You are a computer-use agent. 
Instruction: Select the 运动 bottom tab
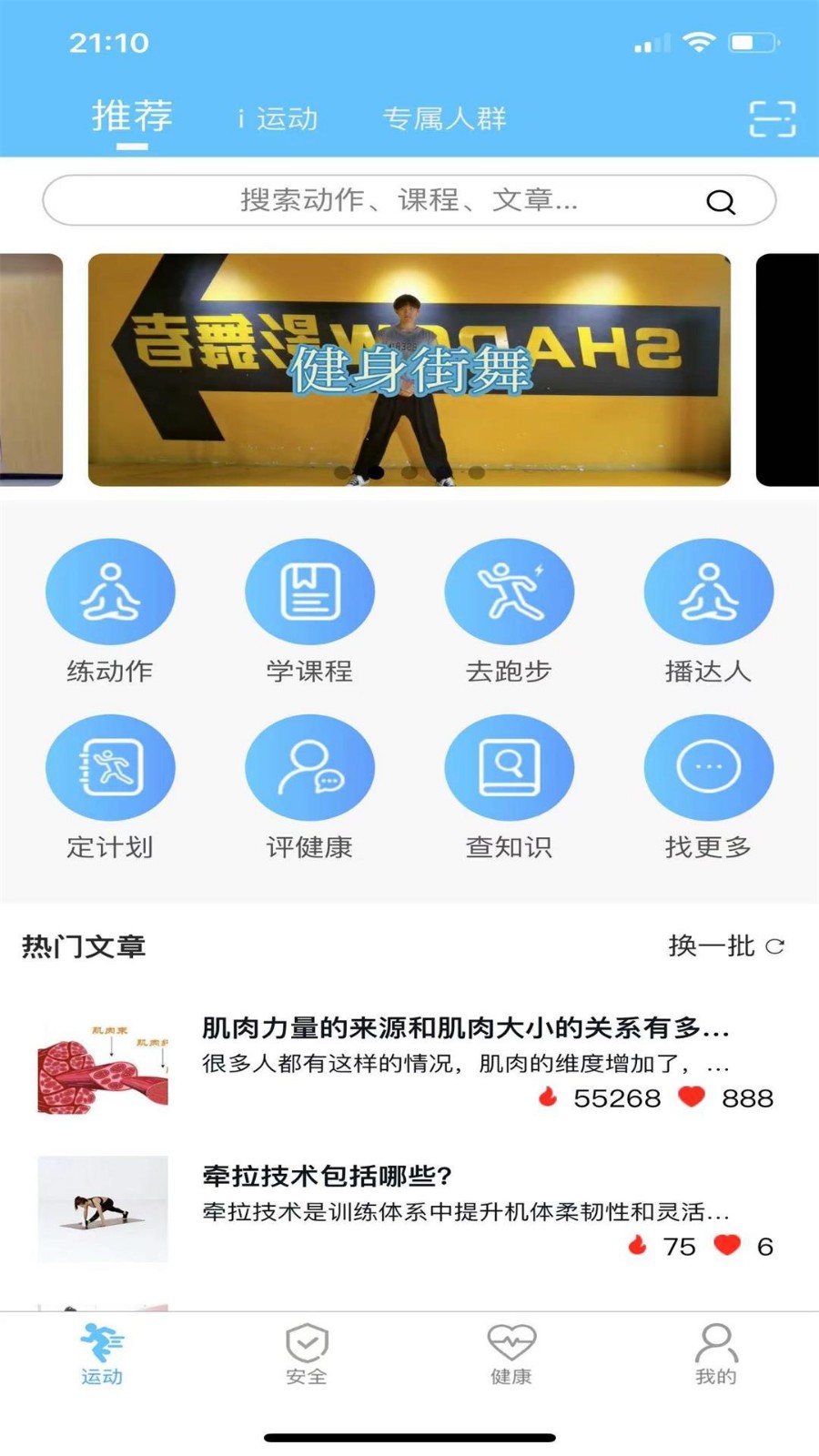pos(102,1354)
